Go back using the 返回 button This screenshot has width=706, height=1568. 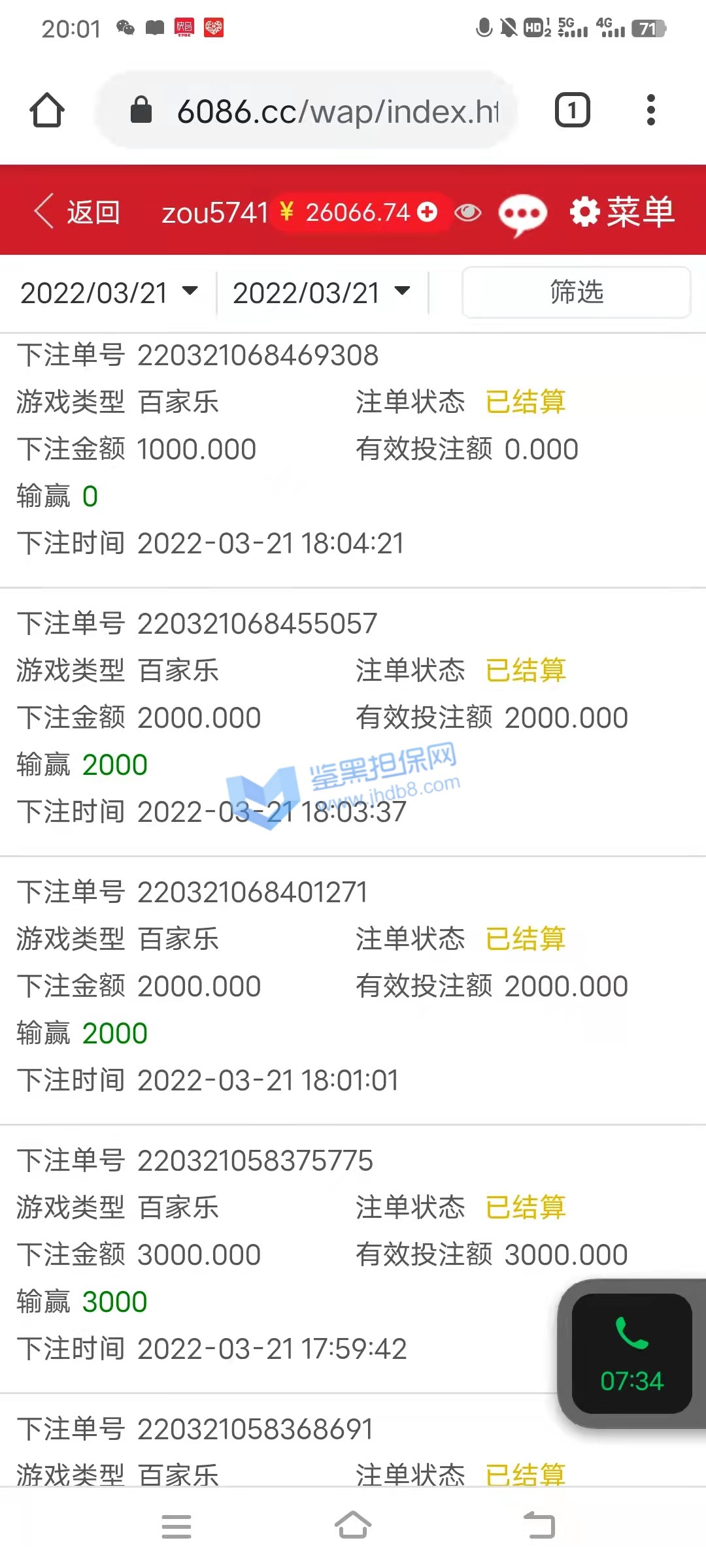(77, 212)
